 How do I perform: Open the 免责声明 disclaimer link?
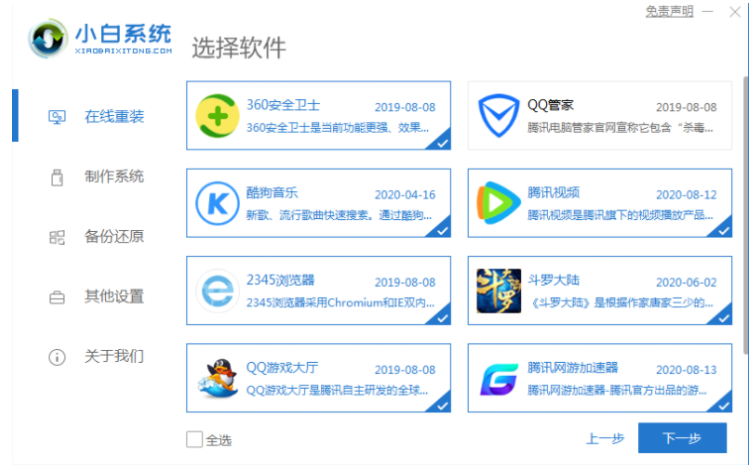pyautogui.click(x=669, y=11)
